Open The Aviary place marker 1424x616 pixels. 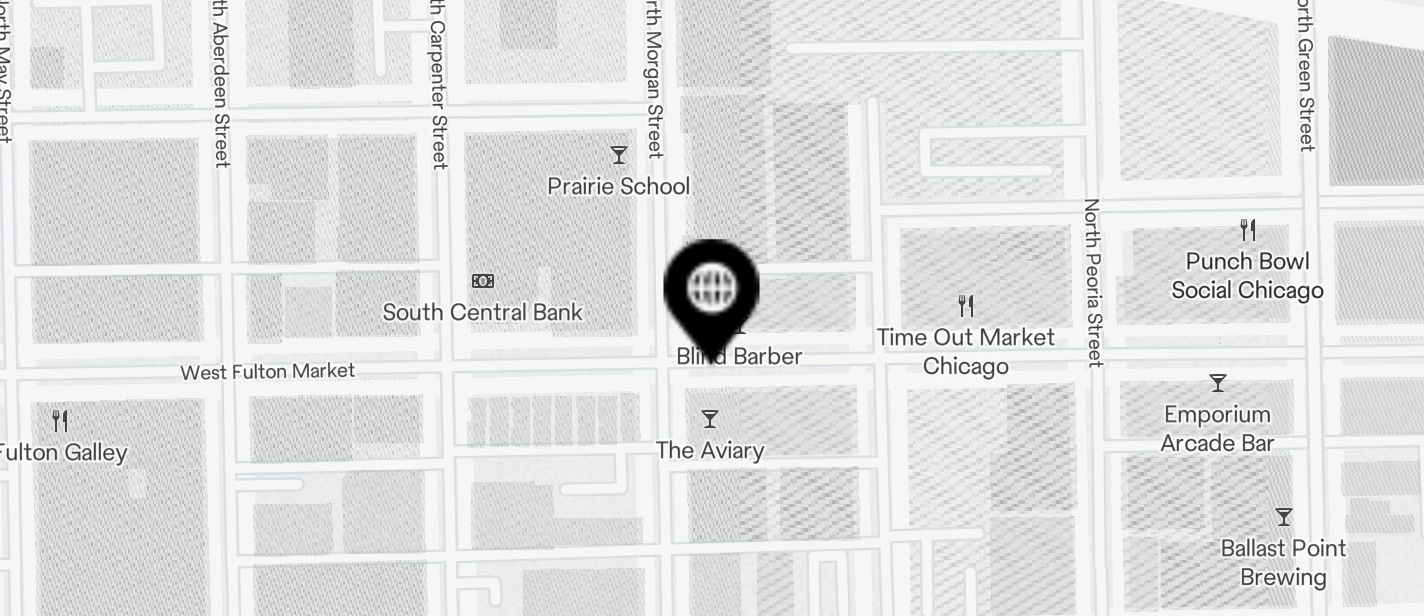click(710, 419)
